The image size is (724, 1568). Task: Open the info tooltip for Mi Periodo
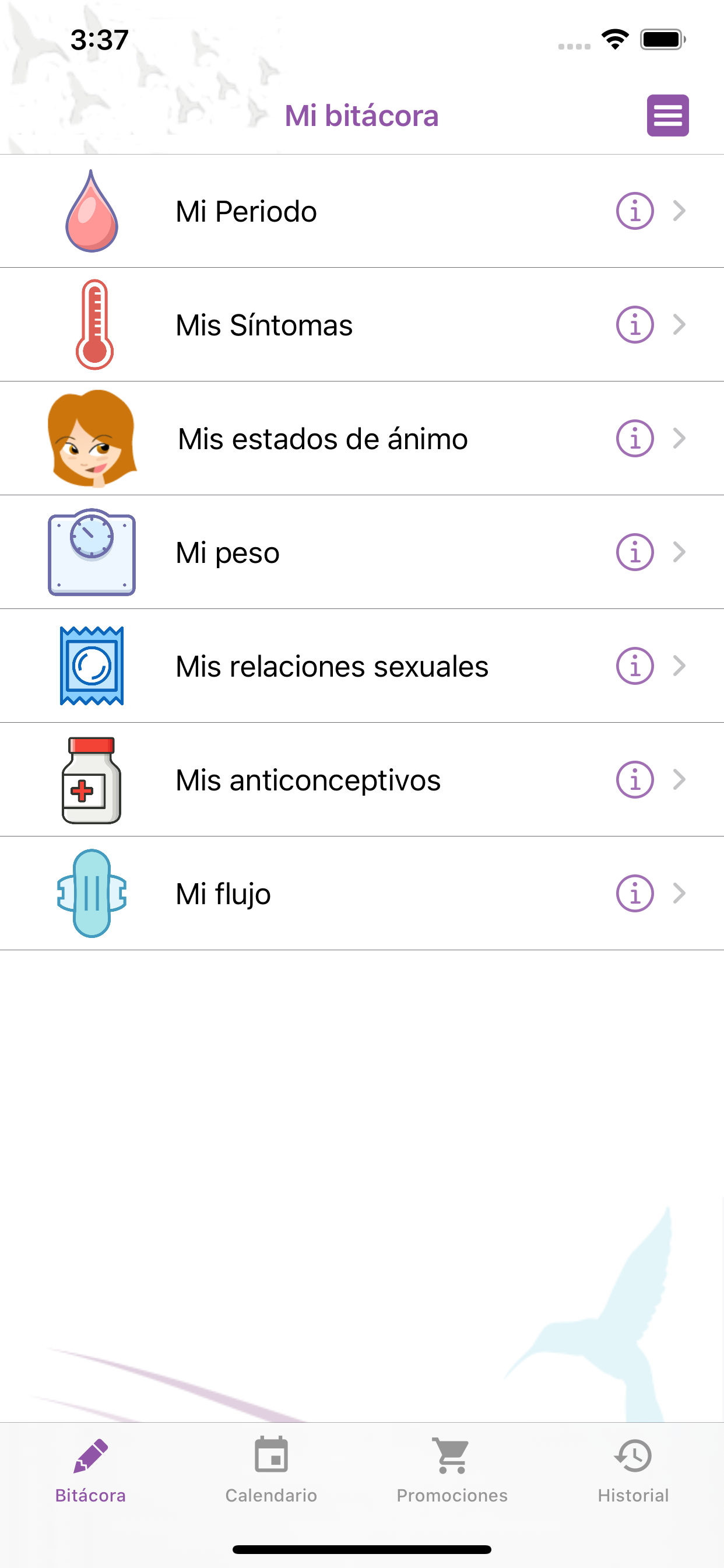point(634,211)
